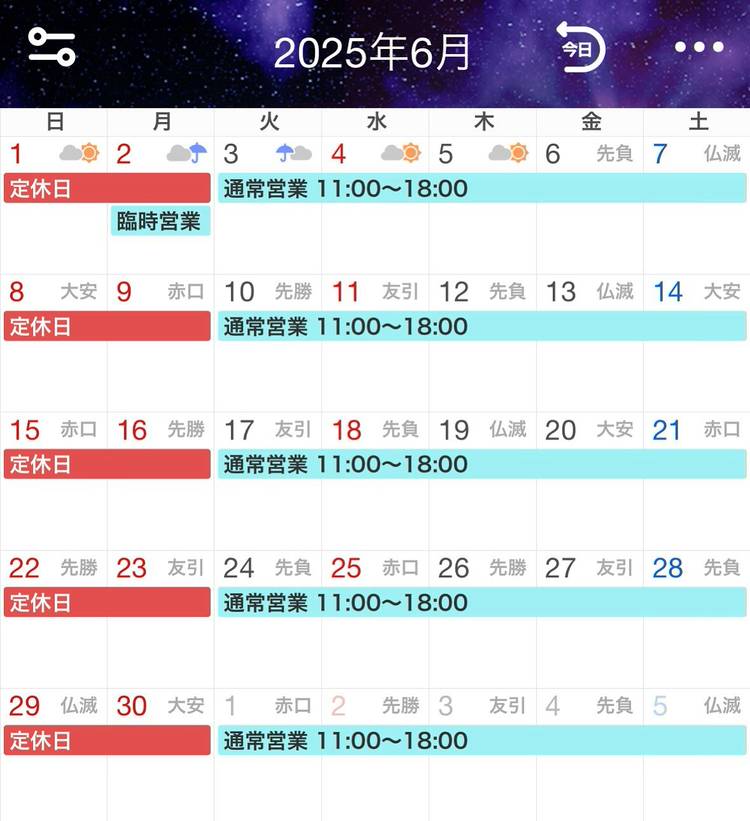Open the three-dot overflow menu

699,47
